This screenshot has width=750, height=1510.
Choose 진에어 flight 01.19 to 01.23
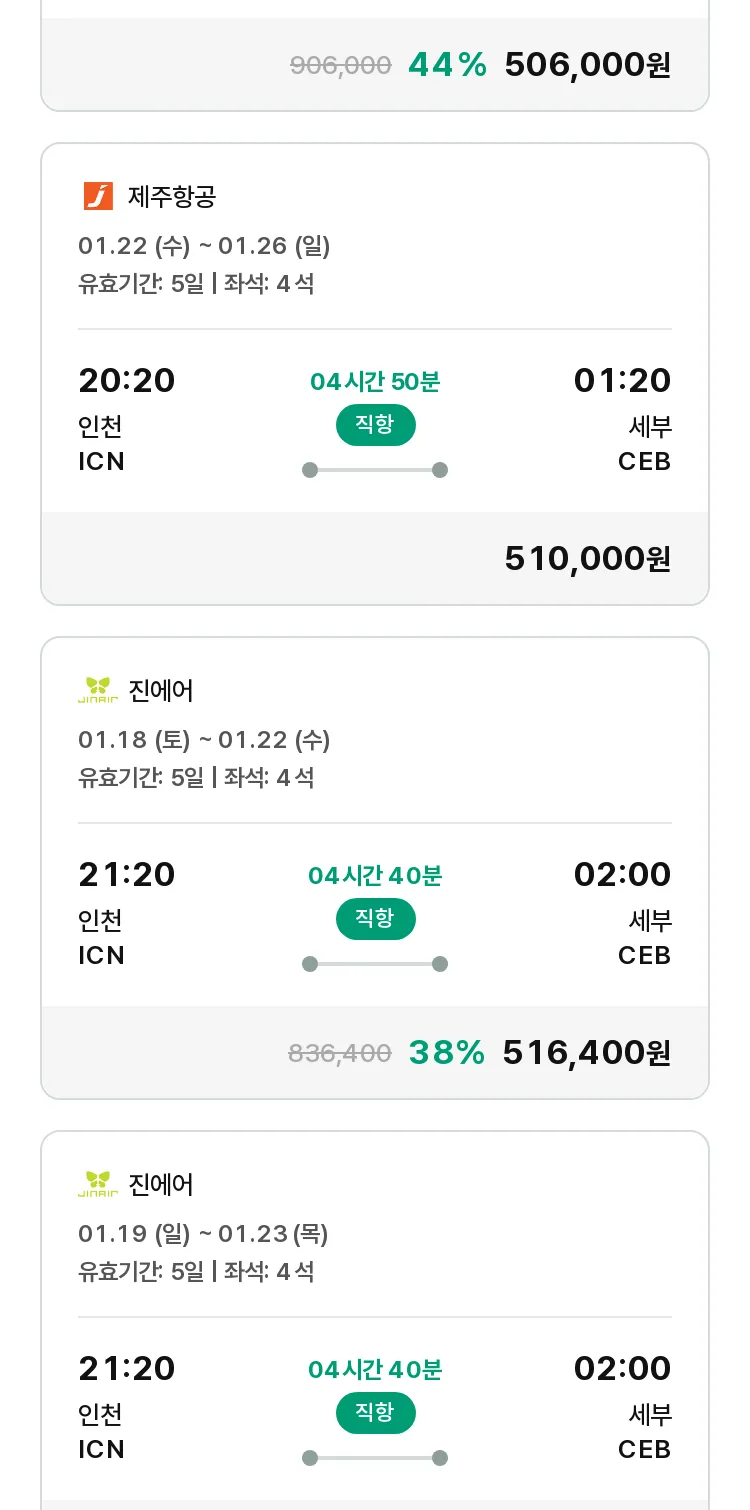(x=375, y=1320)
